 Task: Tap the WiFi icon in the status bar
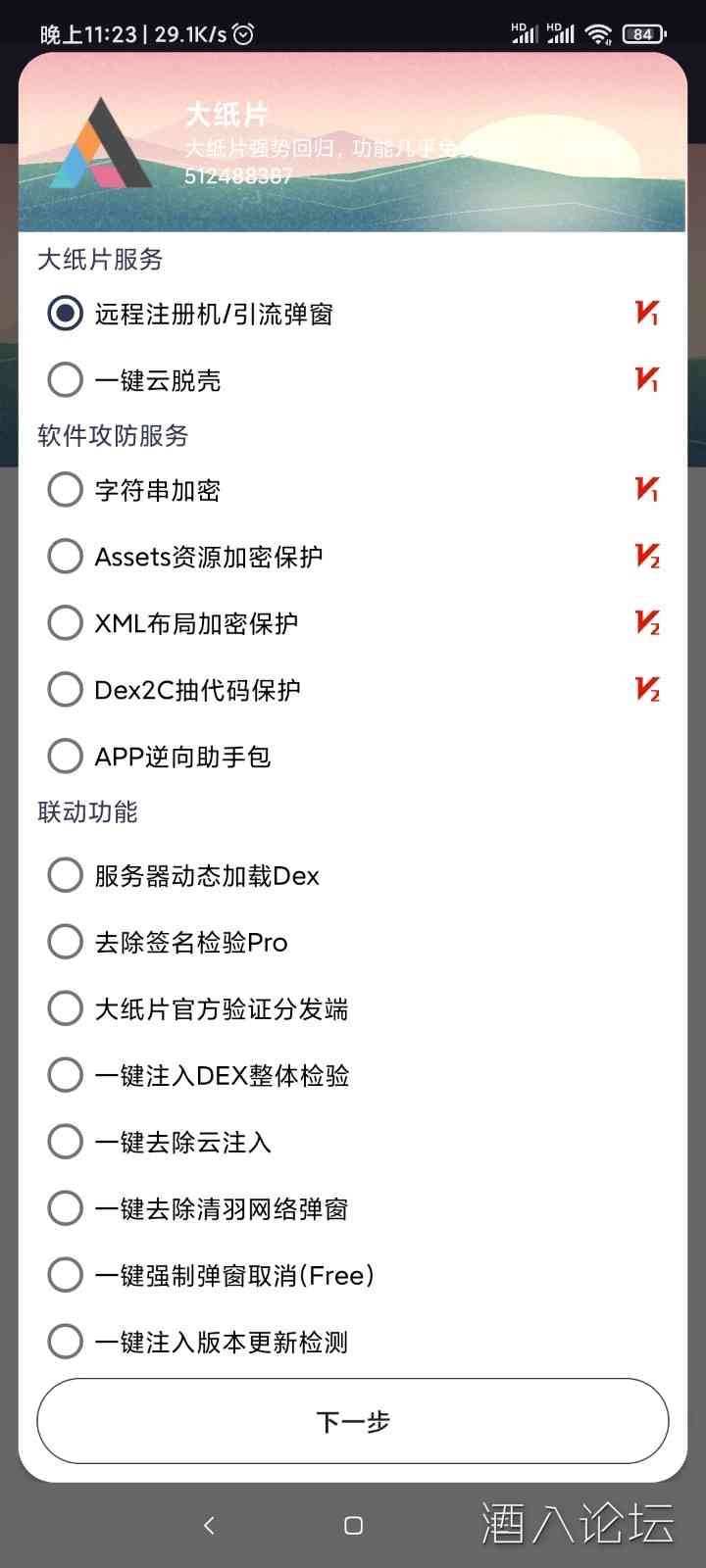coord(598,32)
